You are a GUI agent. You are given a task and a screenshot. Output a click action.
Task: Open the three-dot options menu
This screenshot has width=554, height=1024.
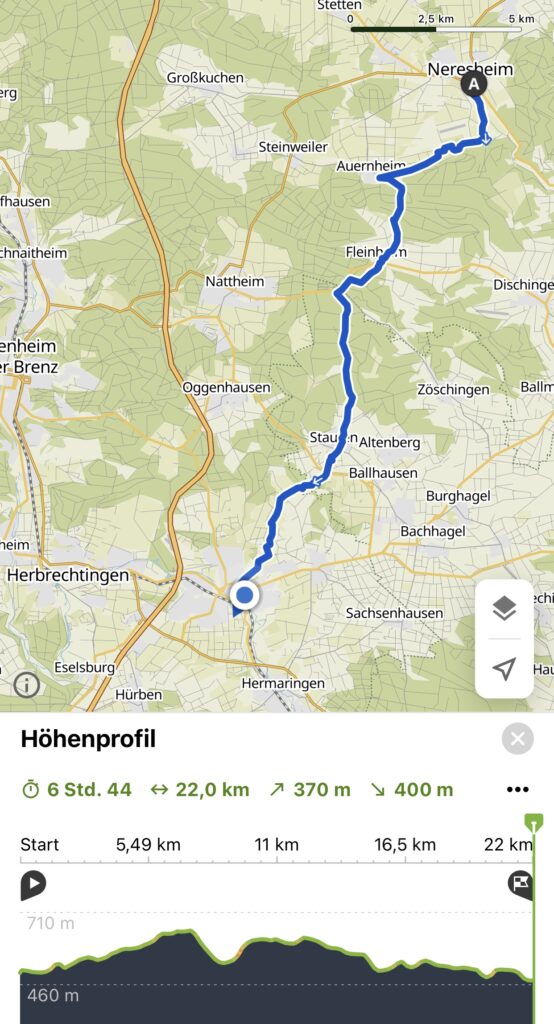tap(517, 790)
